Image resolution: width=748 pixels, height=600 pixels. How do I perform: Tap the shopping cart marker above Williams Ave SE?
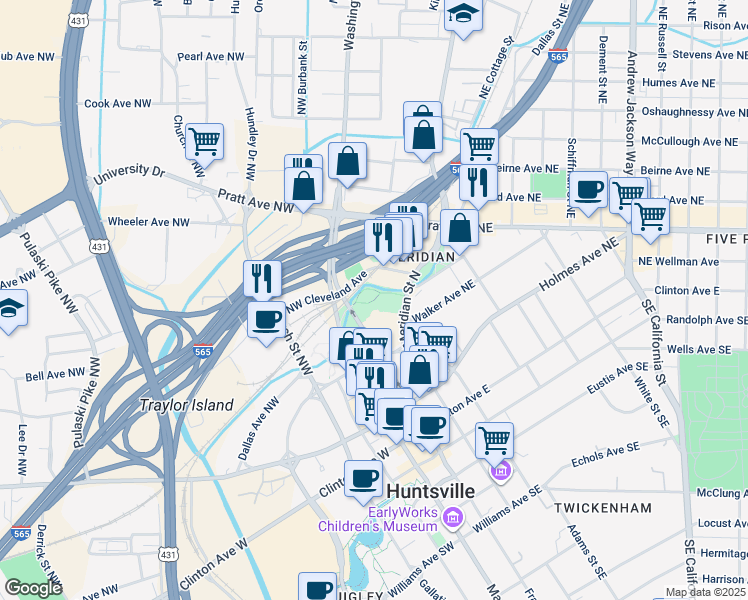click(494, 439)
